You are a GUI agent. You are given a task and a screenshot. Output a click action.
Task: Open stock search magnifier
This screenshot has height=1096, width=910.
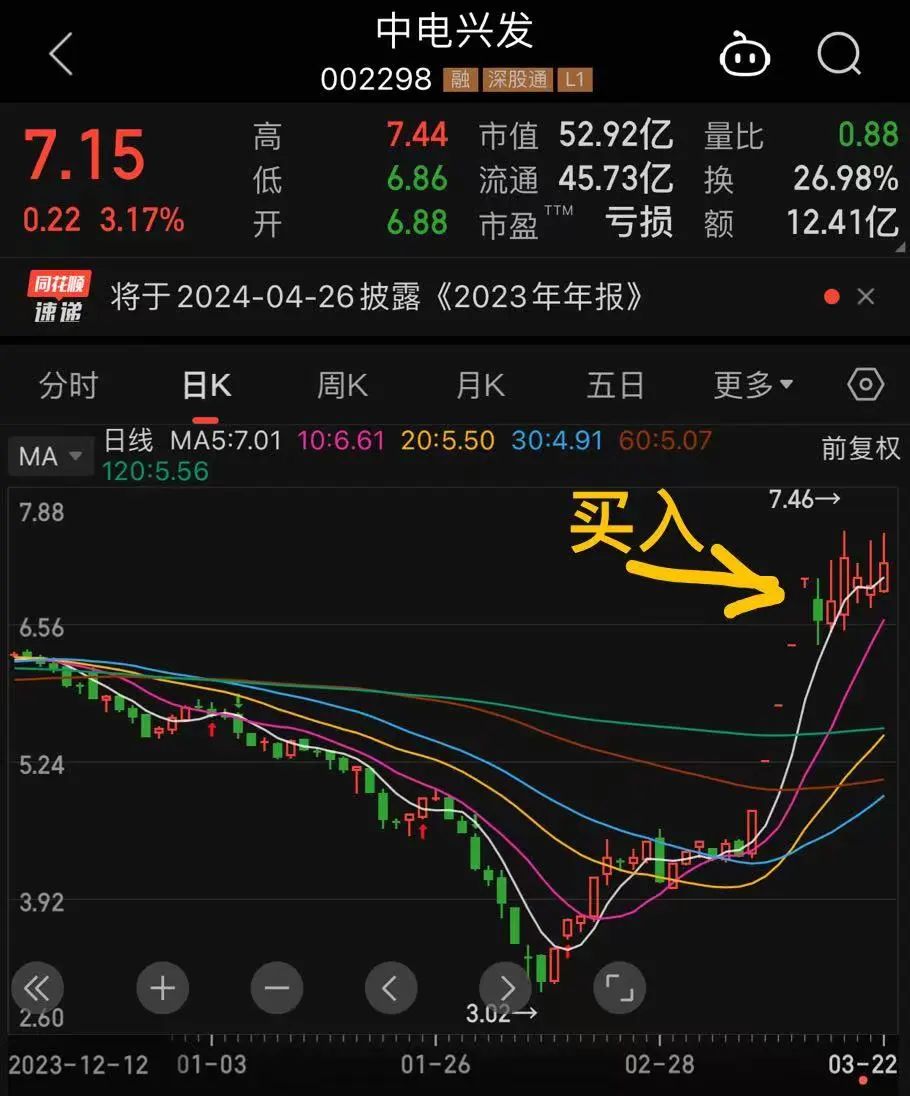pyautogui.click(x=838, y=54)
